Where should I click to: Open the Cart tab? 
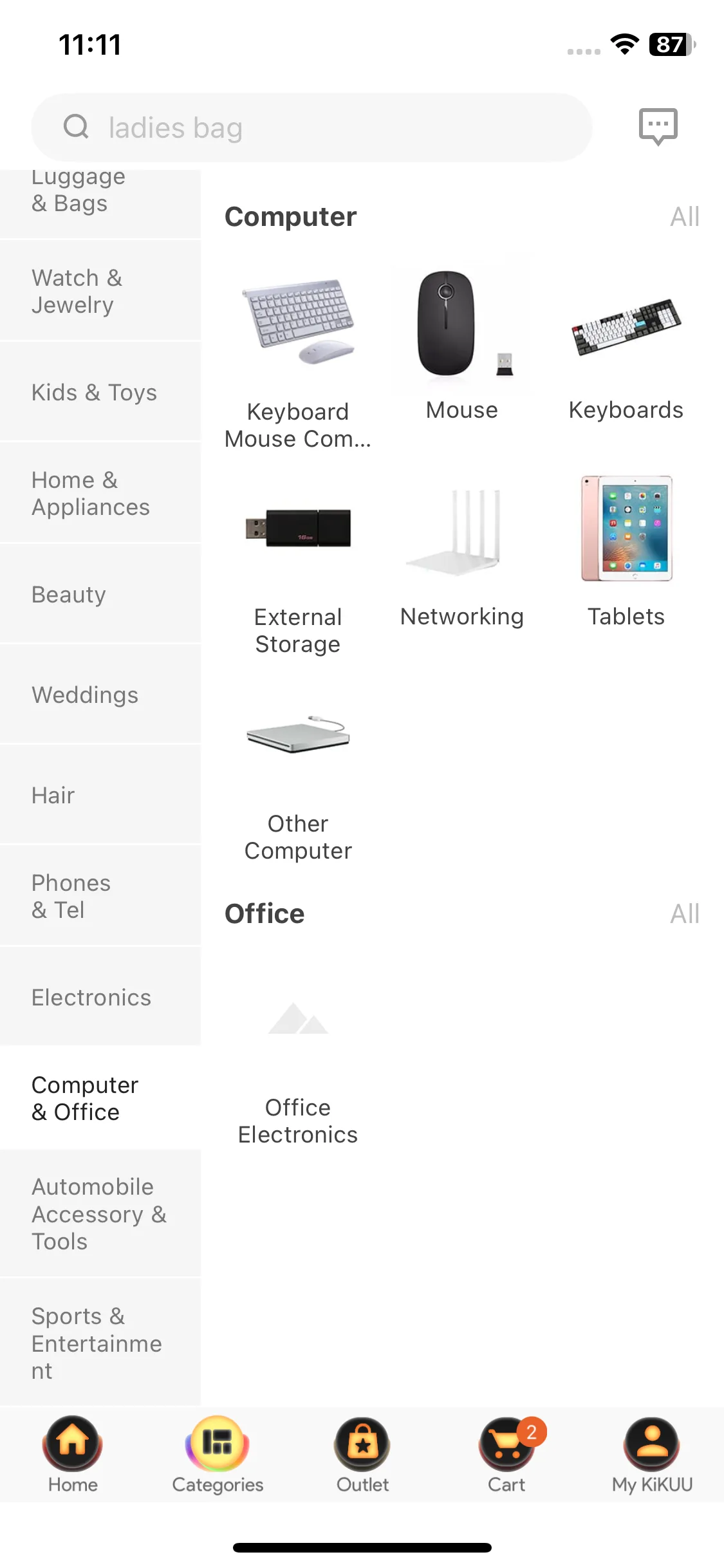coord(506,1453)
